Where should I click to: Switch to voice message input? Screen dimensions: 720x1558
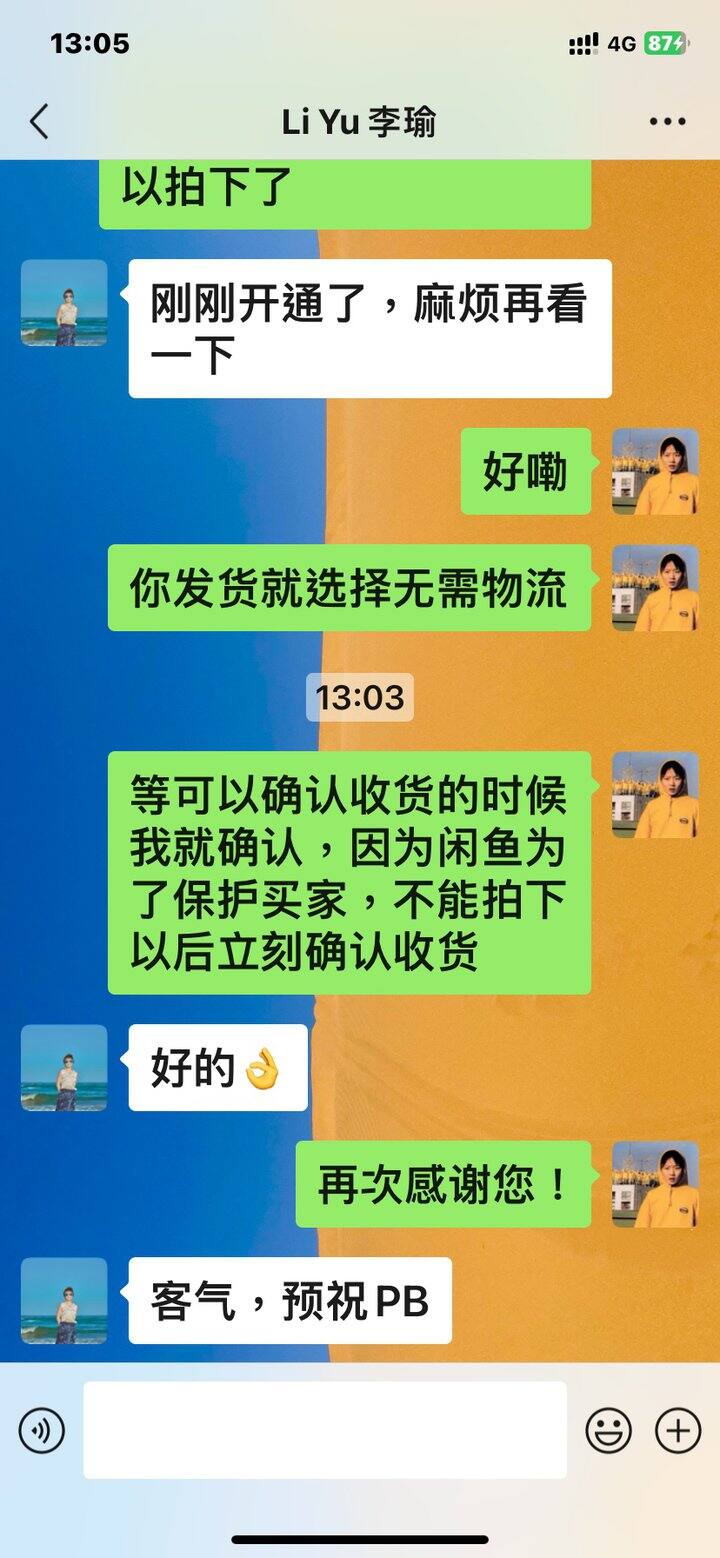coord(41,1430)
